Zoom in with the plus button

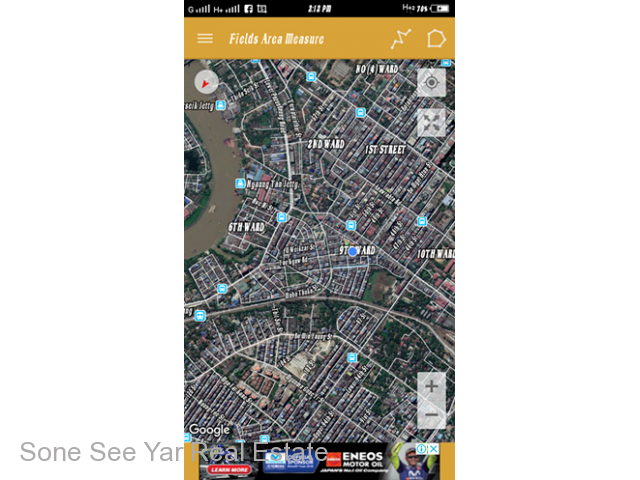coord(431,386)
